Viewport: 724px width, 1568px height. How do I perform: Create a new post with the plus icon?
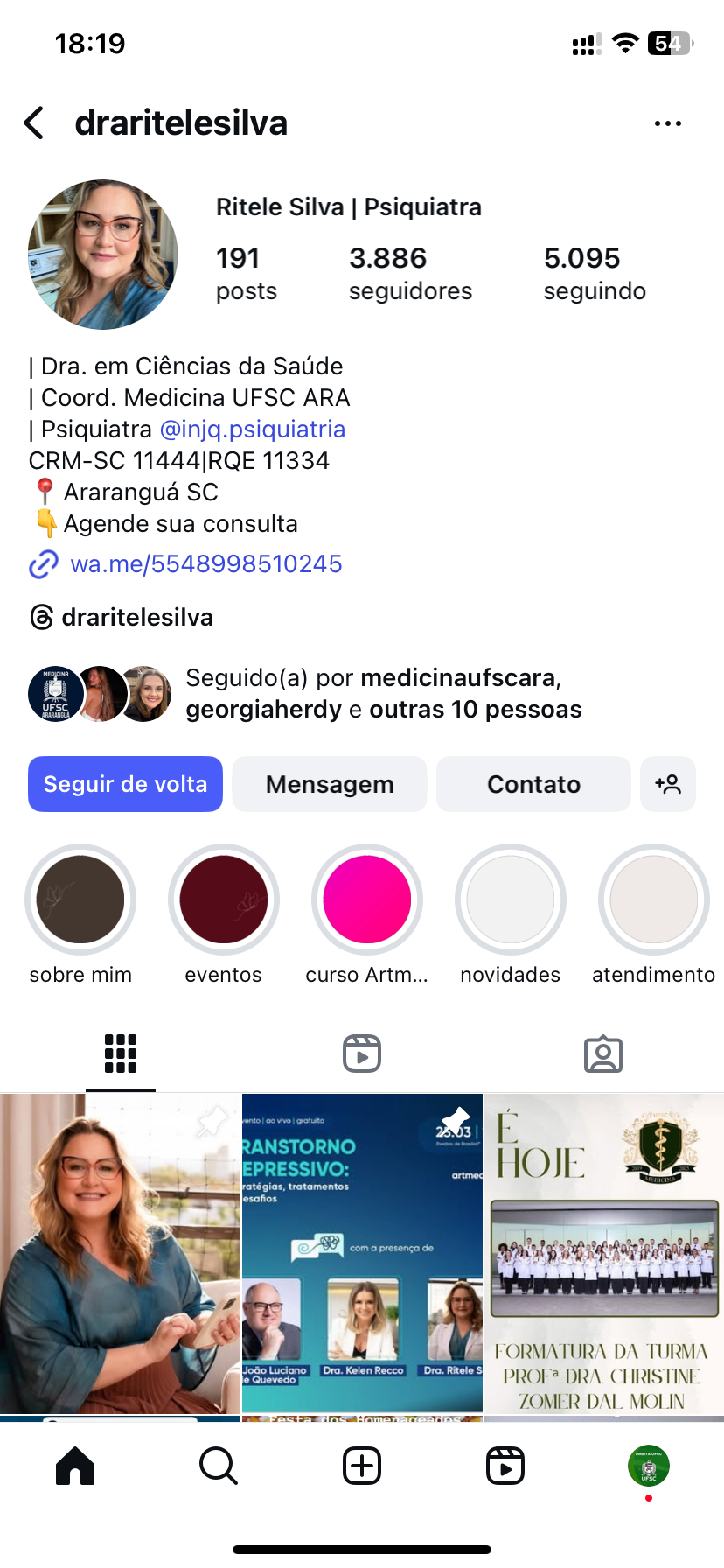[362, 1466]
